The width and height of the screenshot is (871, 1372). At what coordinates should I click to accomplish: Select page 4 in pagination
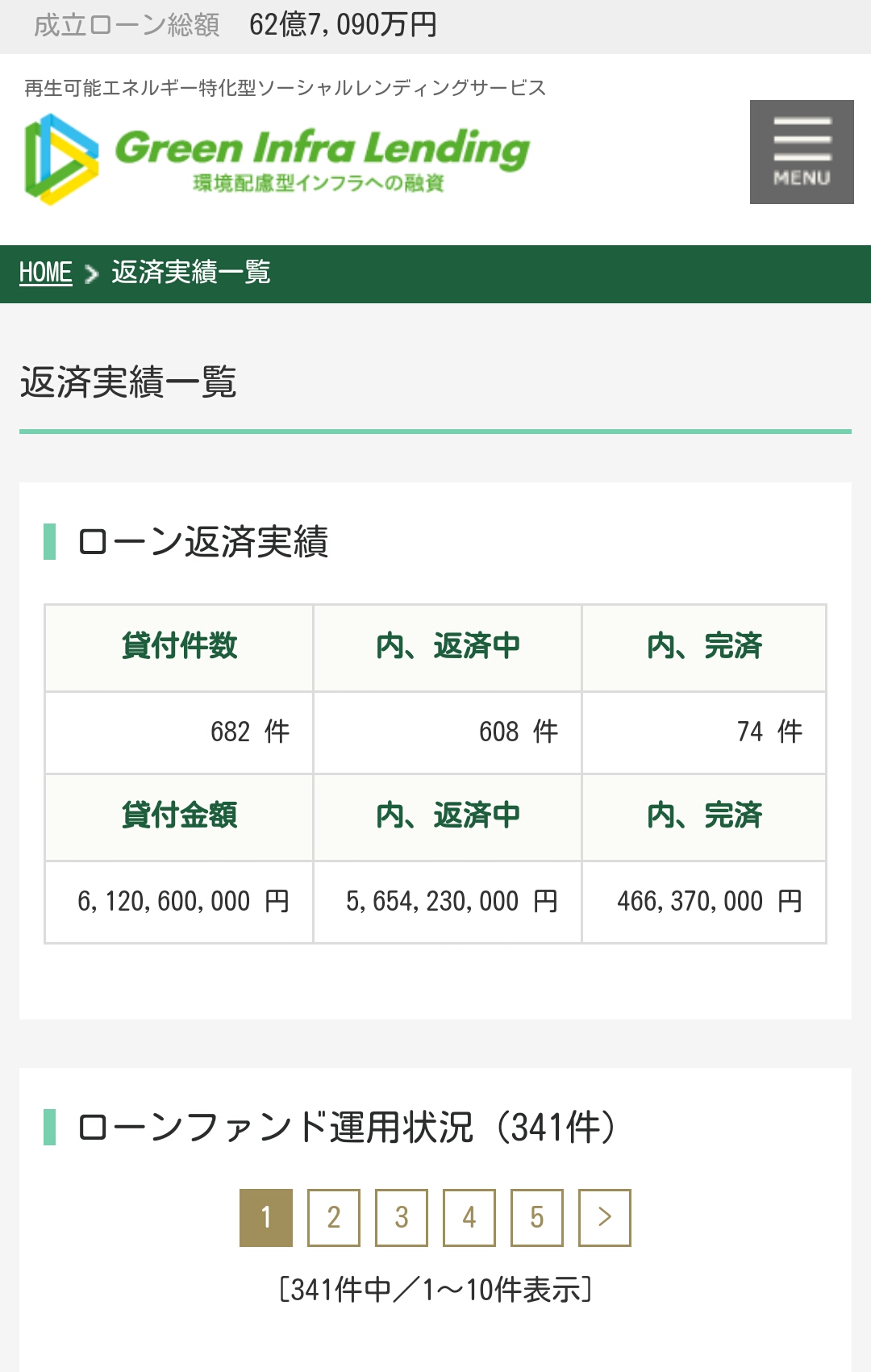469,1217
